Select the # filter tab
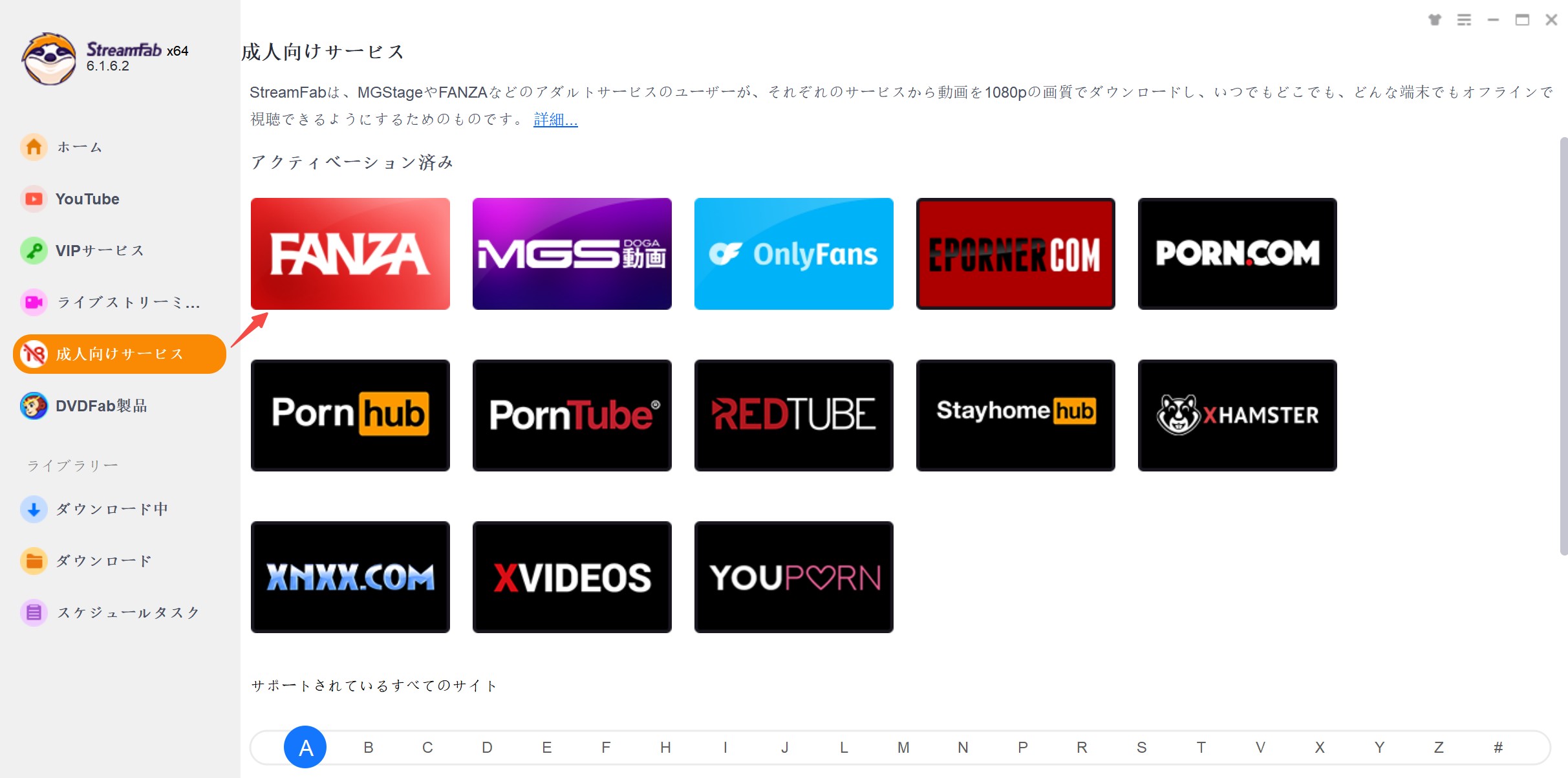 [1498, 748]
